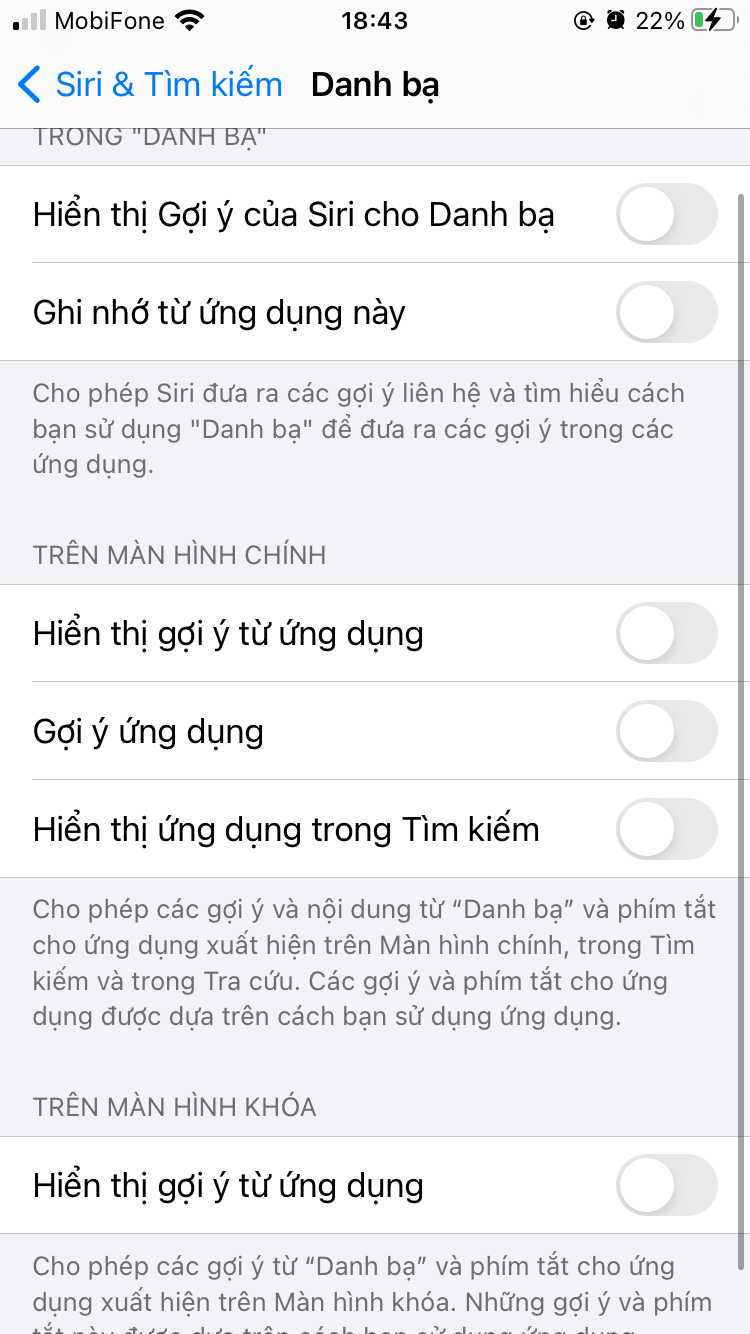
Task: Turn on Ghi nhớ từ ứng dụng này
Action: click(x=666, y=313)
